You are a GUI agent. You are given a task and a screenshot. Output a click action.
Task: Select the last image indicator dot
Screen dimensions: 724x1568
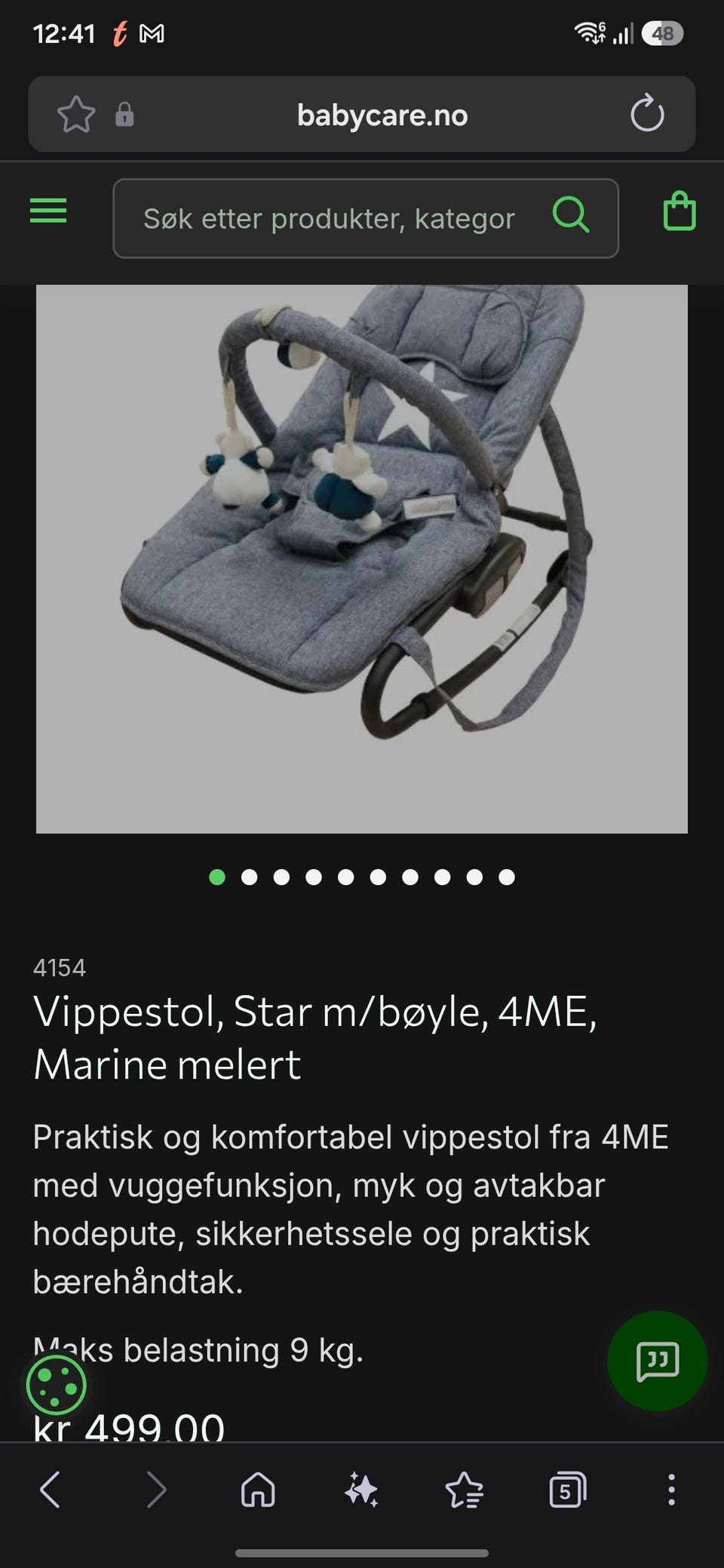507,877
